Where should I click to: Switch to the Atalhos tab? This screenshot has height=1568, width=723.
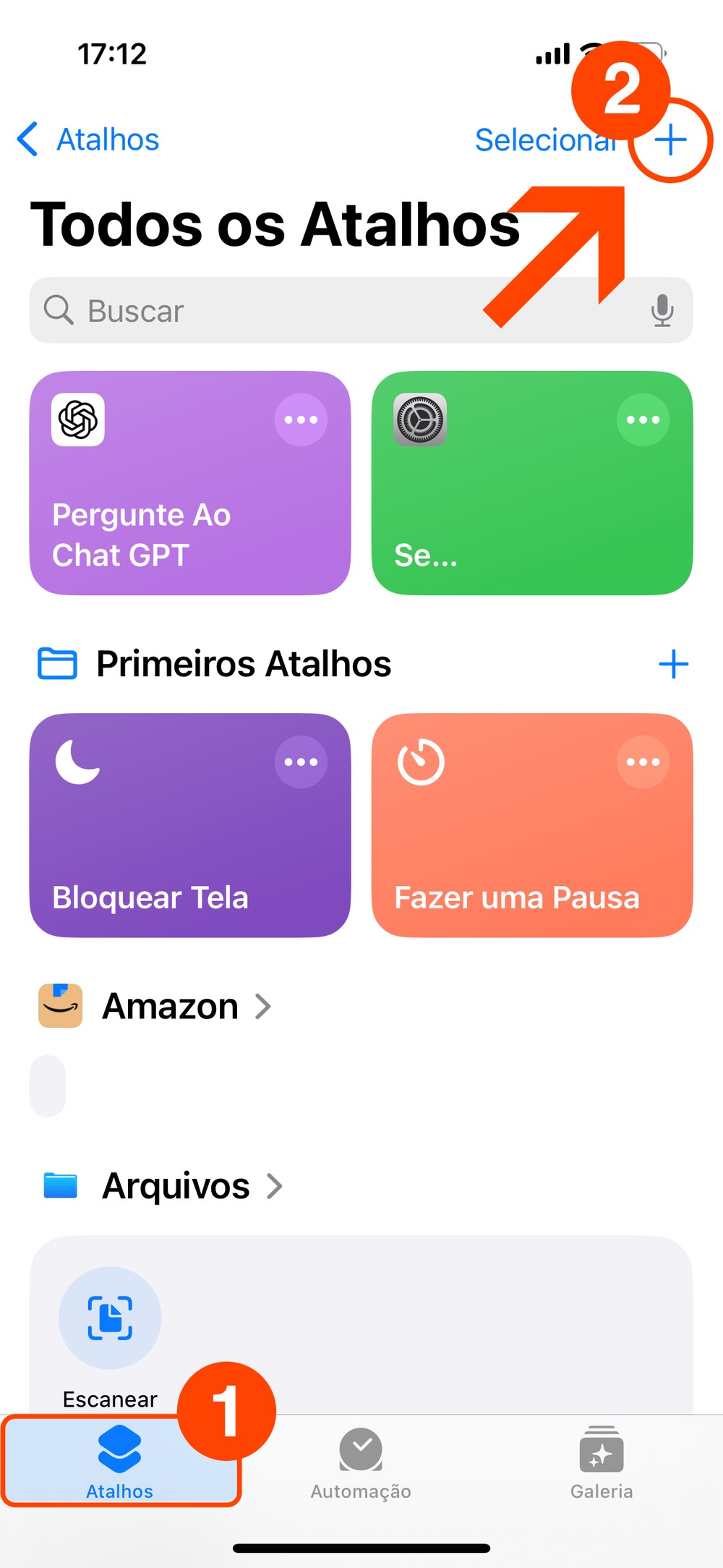click(x=119, y=1461)
